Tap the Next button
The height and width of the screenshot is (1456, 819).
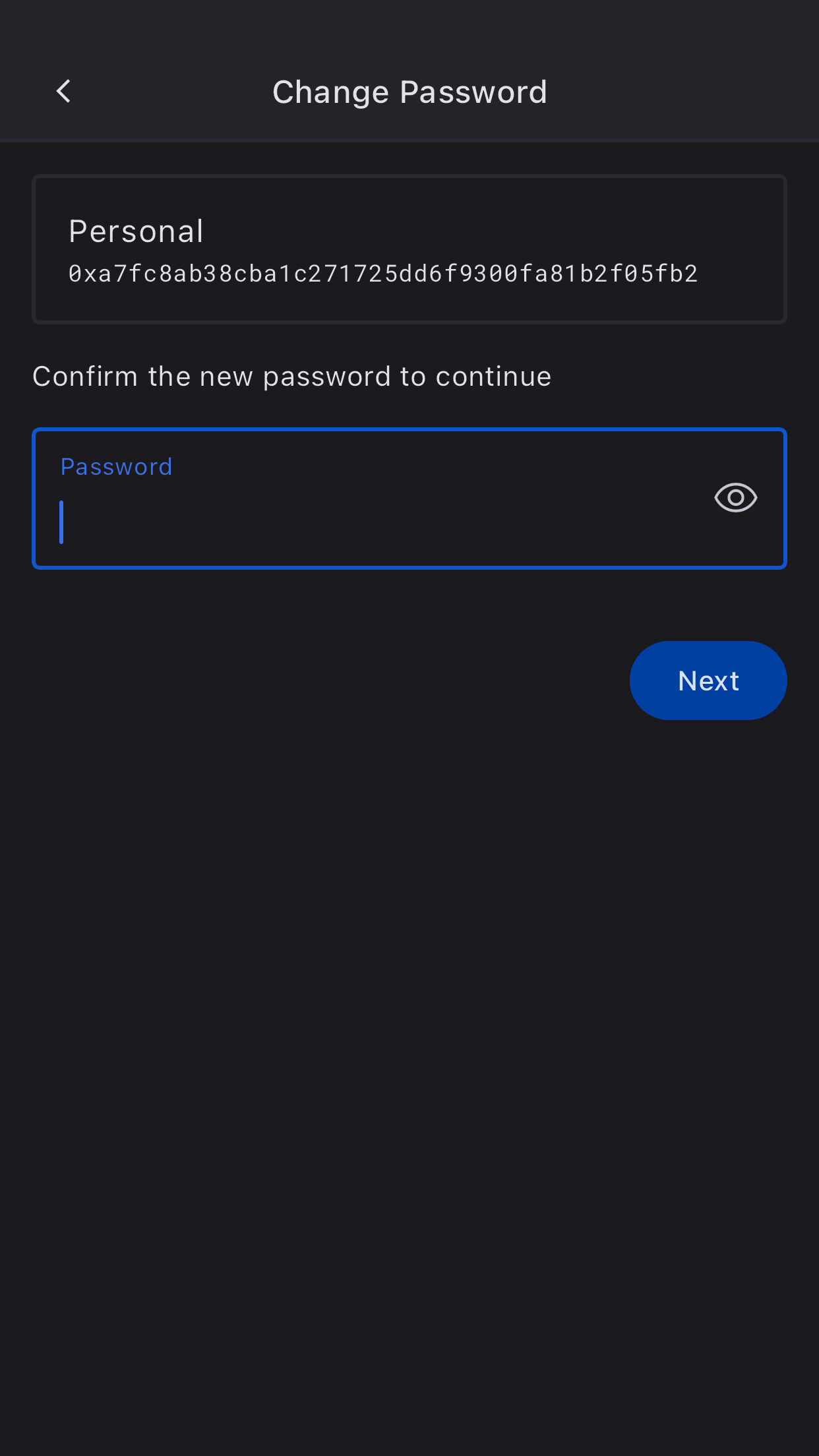708,681
